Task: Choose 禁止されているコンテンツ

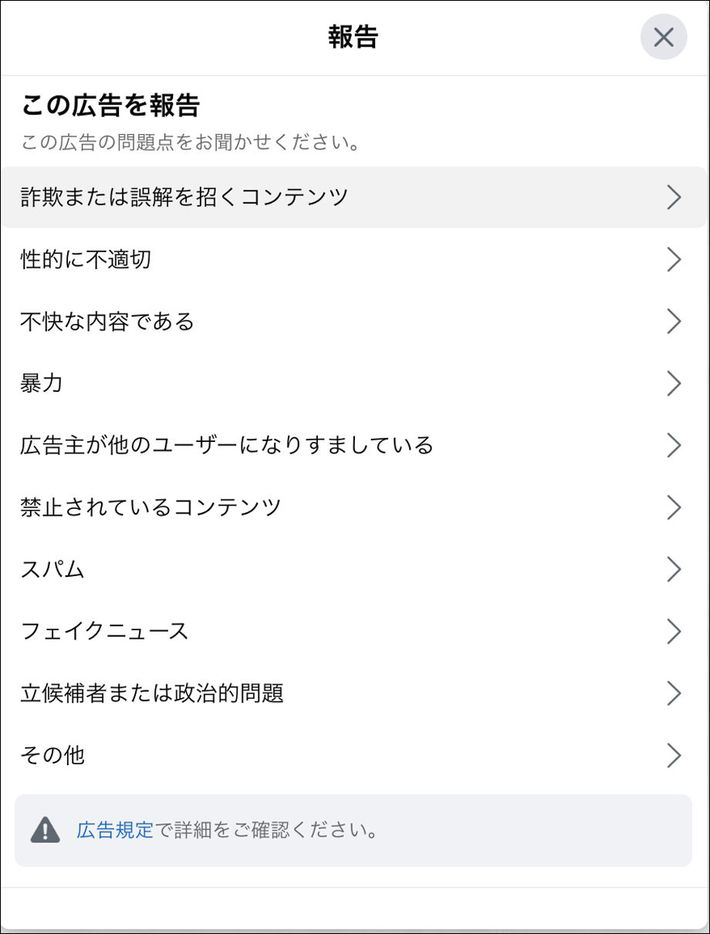Action: [352, 507]
